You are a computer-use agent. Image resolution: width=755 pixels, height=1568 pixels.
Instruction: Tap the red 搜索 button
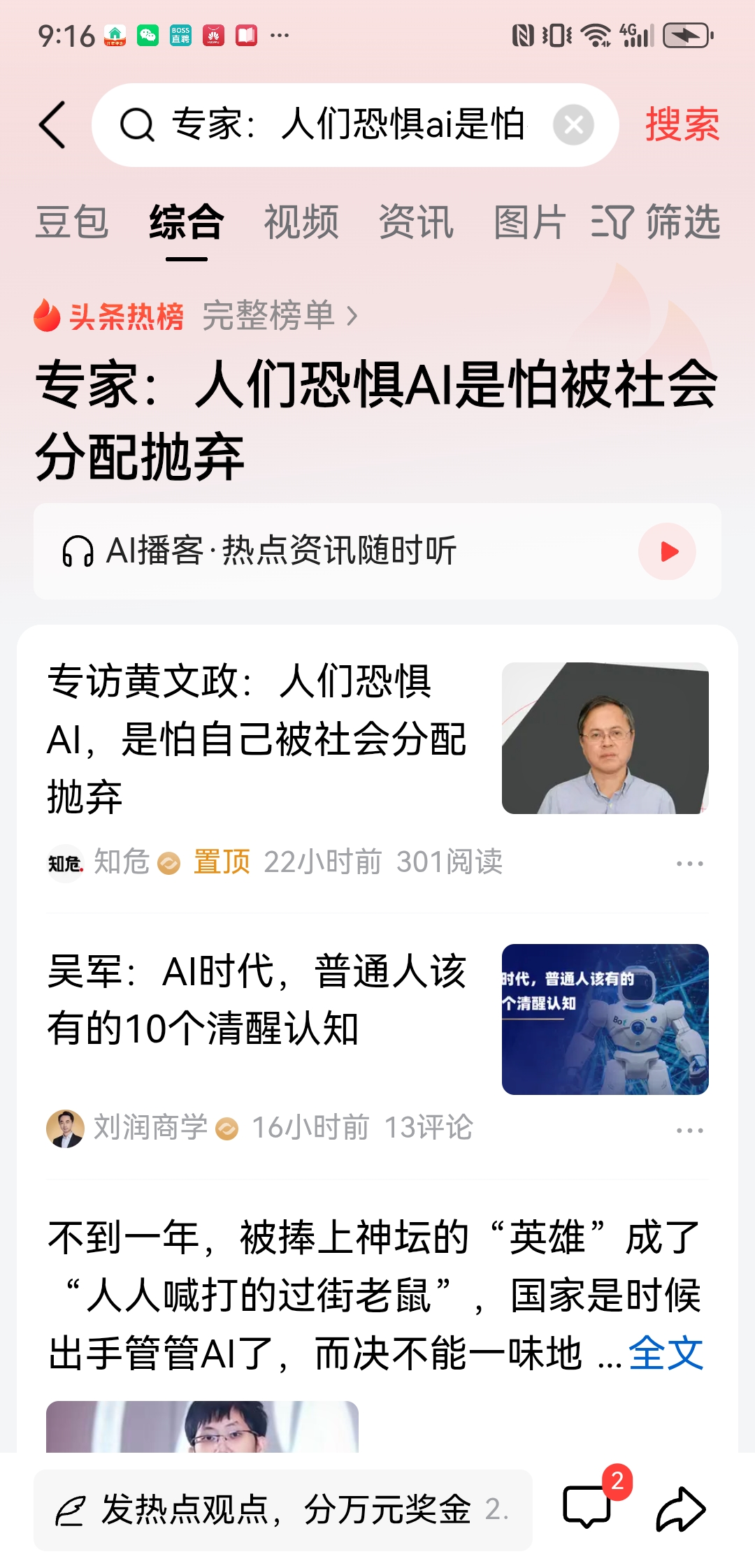[x=682, y=125]
